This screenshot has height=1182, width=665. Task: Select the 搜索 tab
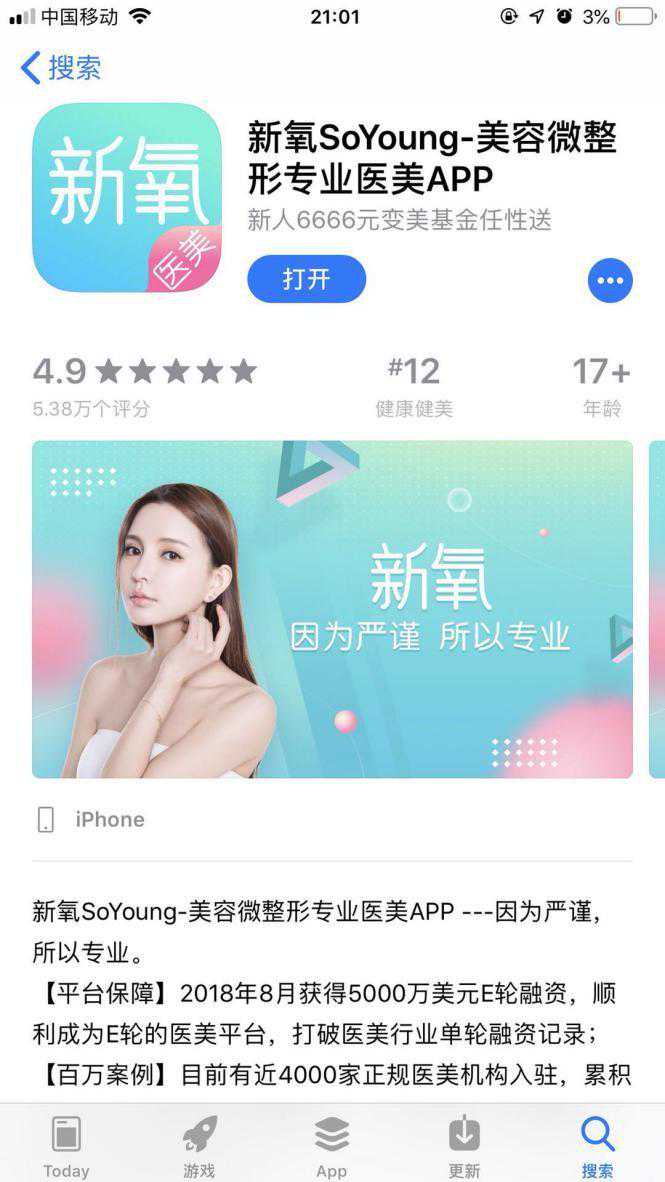[x=597, y=1147]
